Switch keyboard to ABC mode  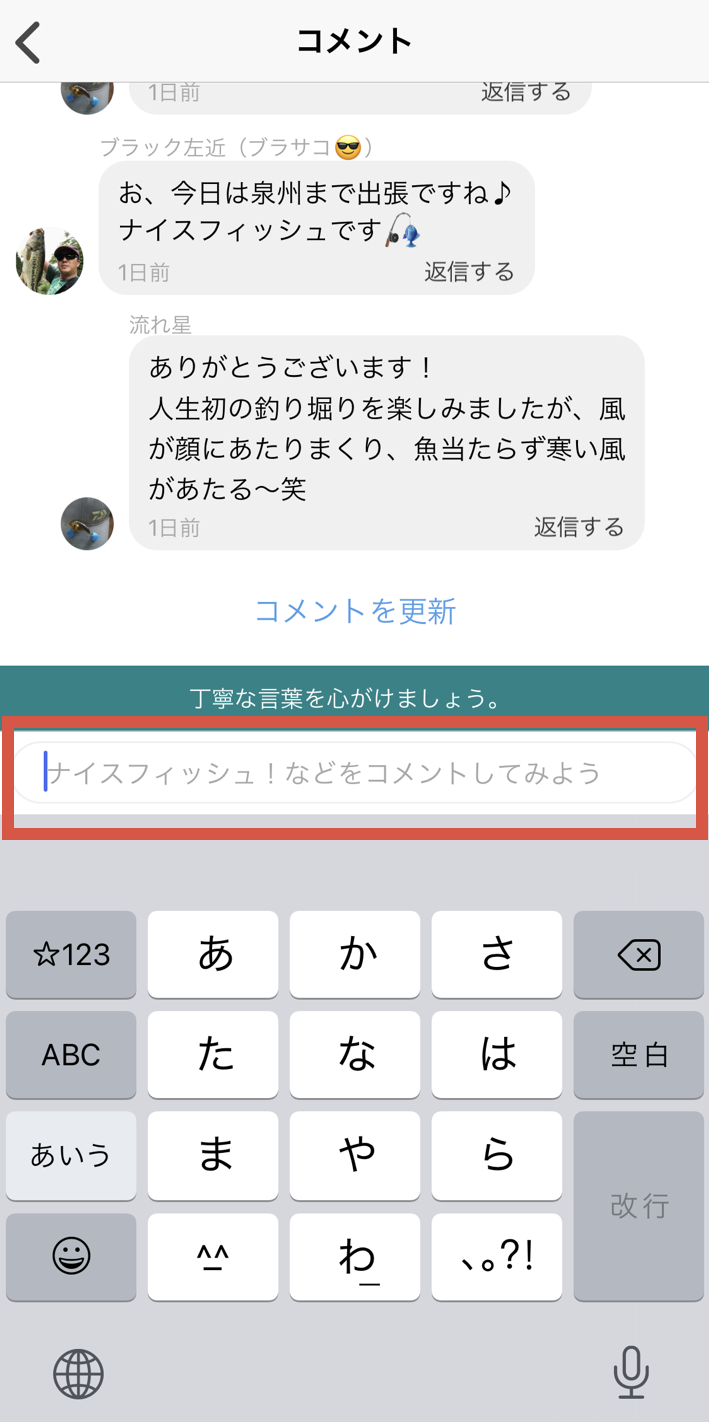pos(71,1055)
